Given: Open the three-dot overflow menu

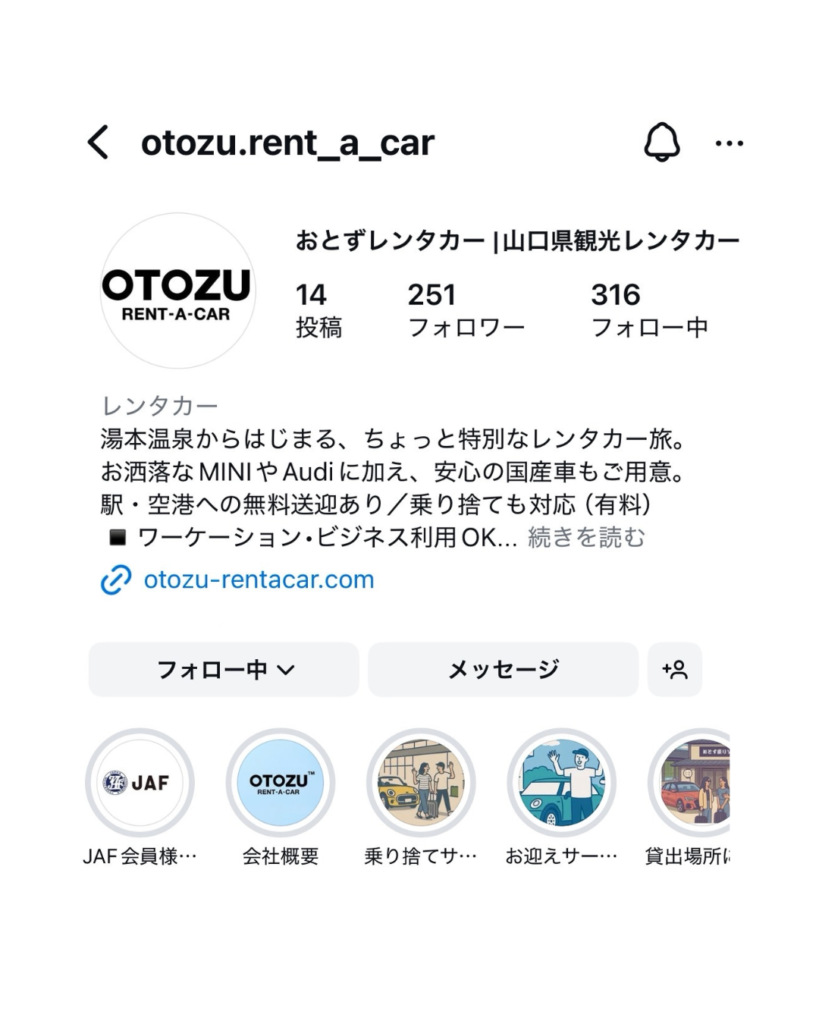Looking at the screenshot, I should (729, 143).
